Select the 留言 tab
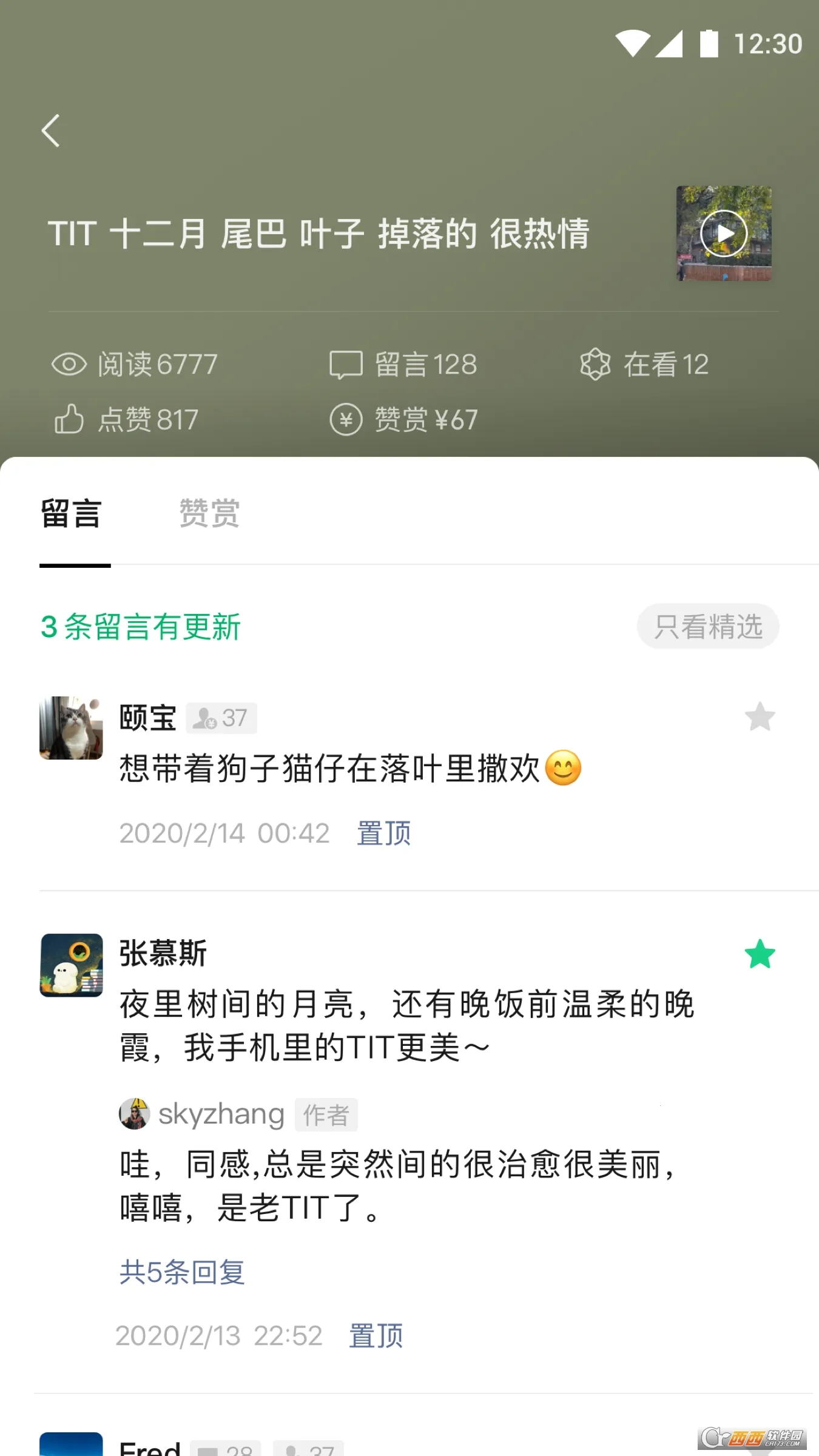819x1456 pixels. (71, 513)
